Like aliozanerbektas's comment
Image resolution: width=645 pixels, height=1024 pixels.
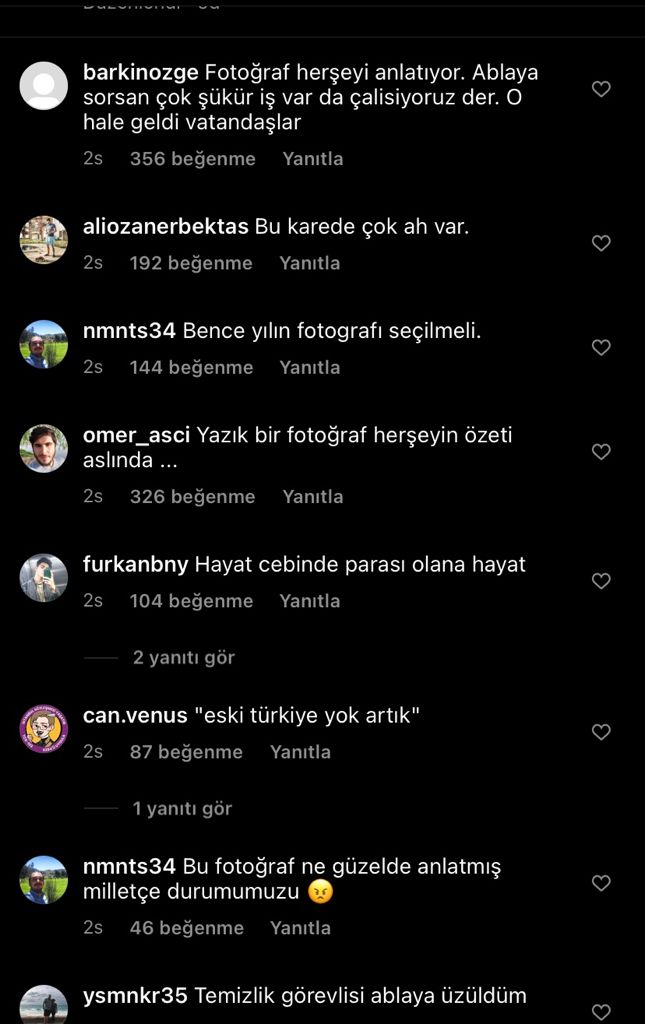[601, 243]
